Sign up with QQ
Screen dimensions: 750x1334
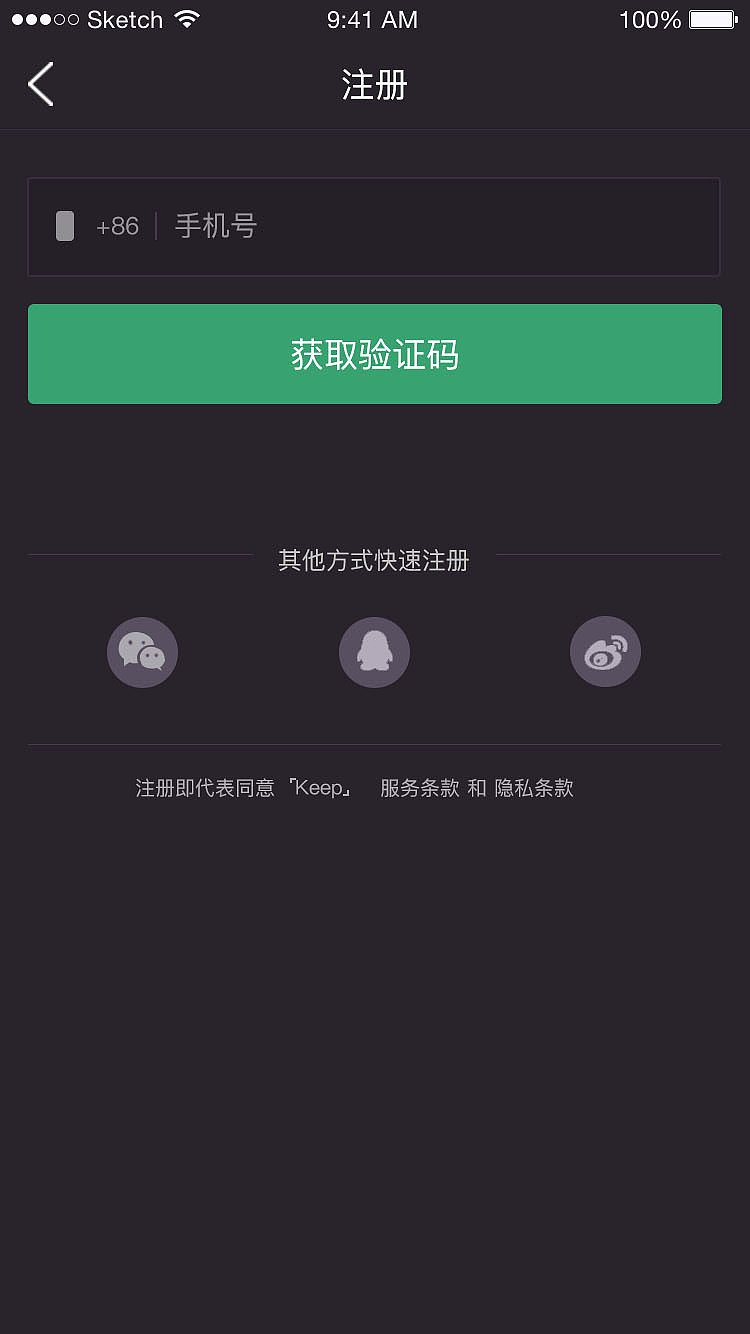pyautogui.click(x=374, y=651)
